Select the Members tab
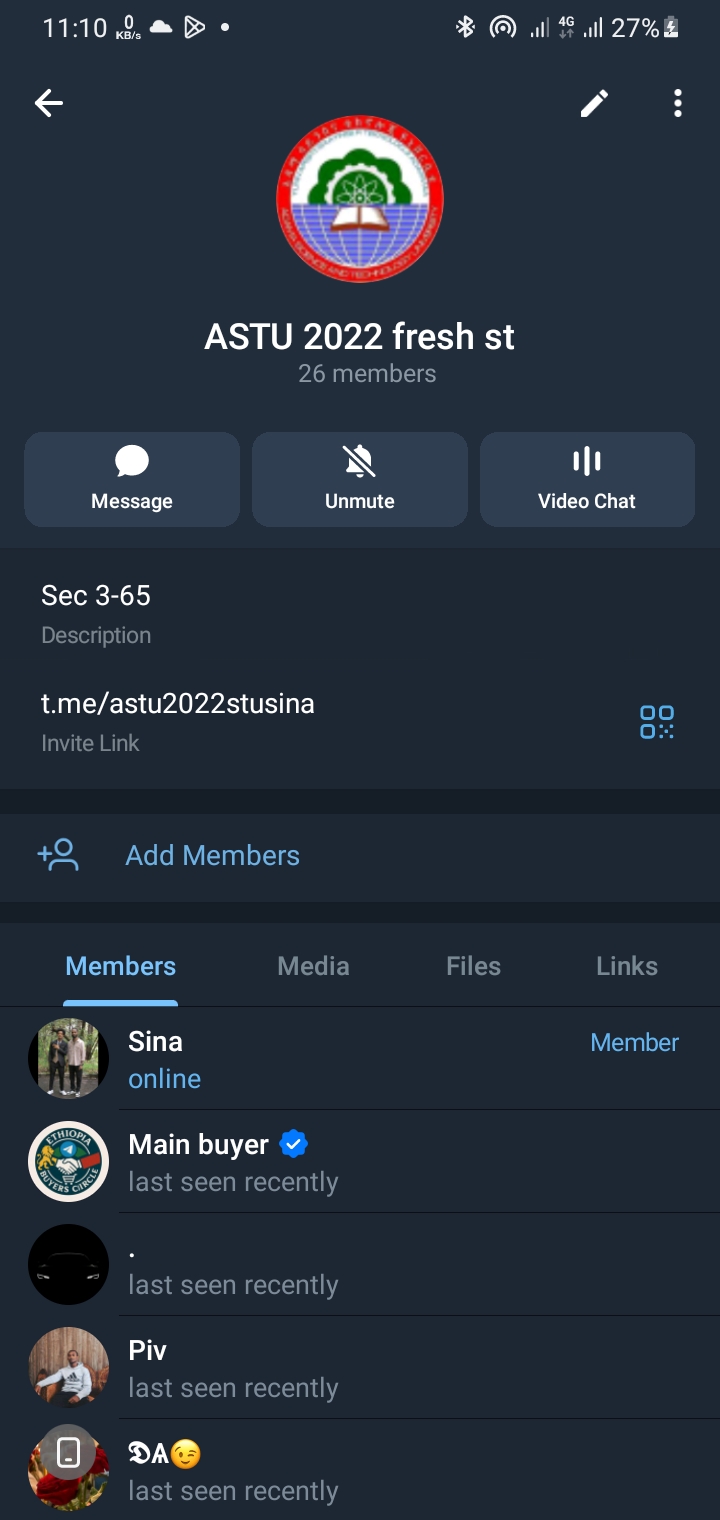The width and height of the screenshot is (720, 1520). [121, 966]
